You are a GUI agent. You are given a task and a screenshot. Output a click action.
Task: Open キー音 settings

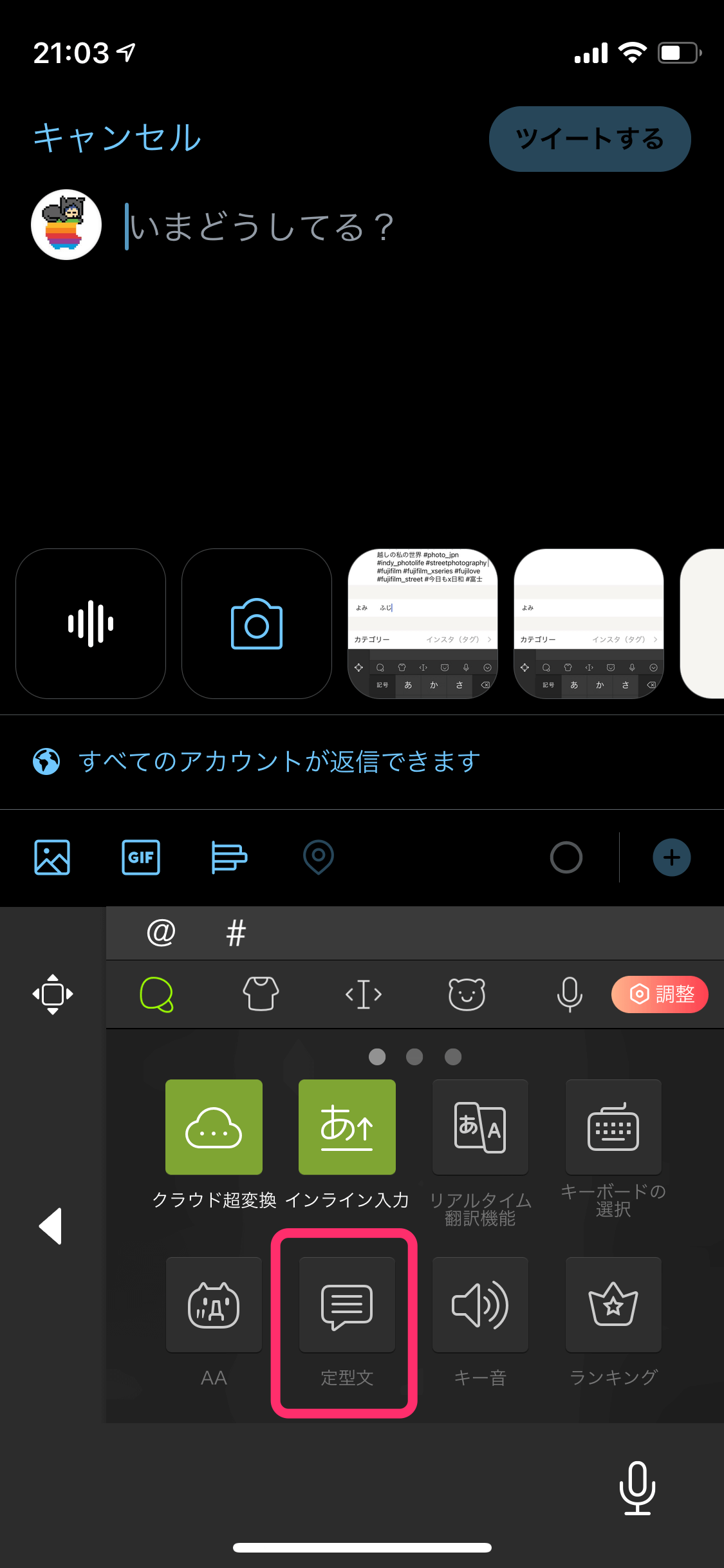[480, 1305]
